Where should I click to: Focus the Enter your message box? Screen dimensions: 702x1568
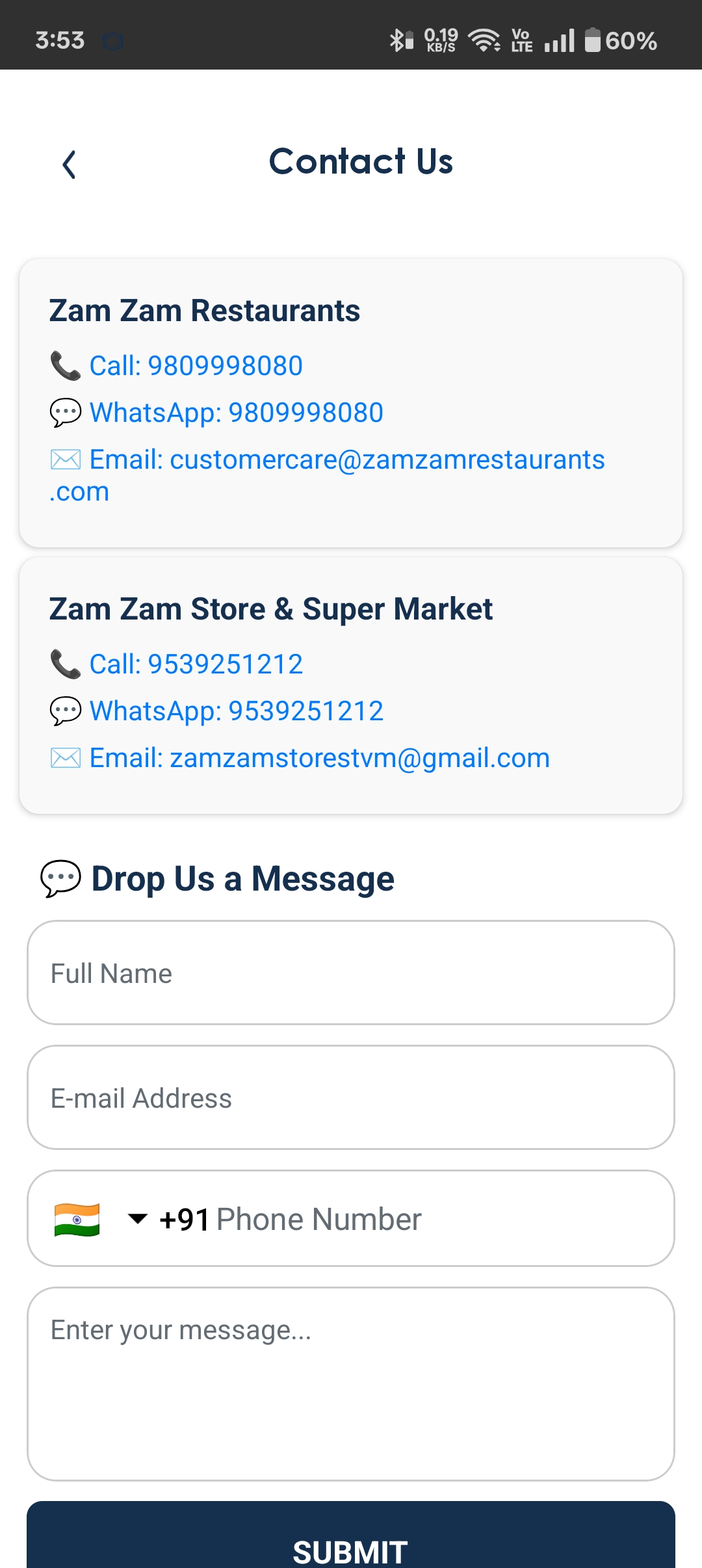(351, 1383)
